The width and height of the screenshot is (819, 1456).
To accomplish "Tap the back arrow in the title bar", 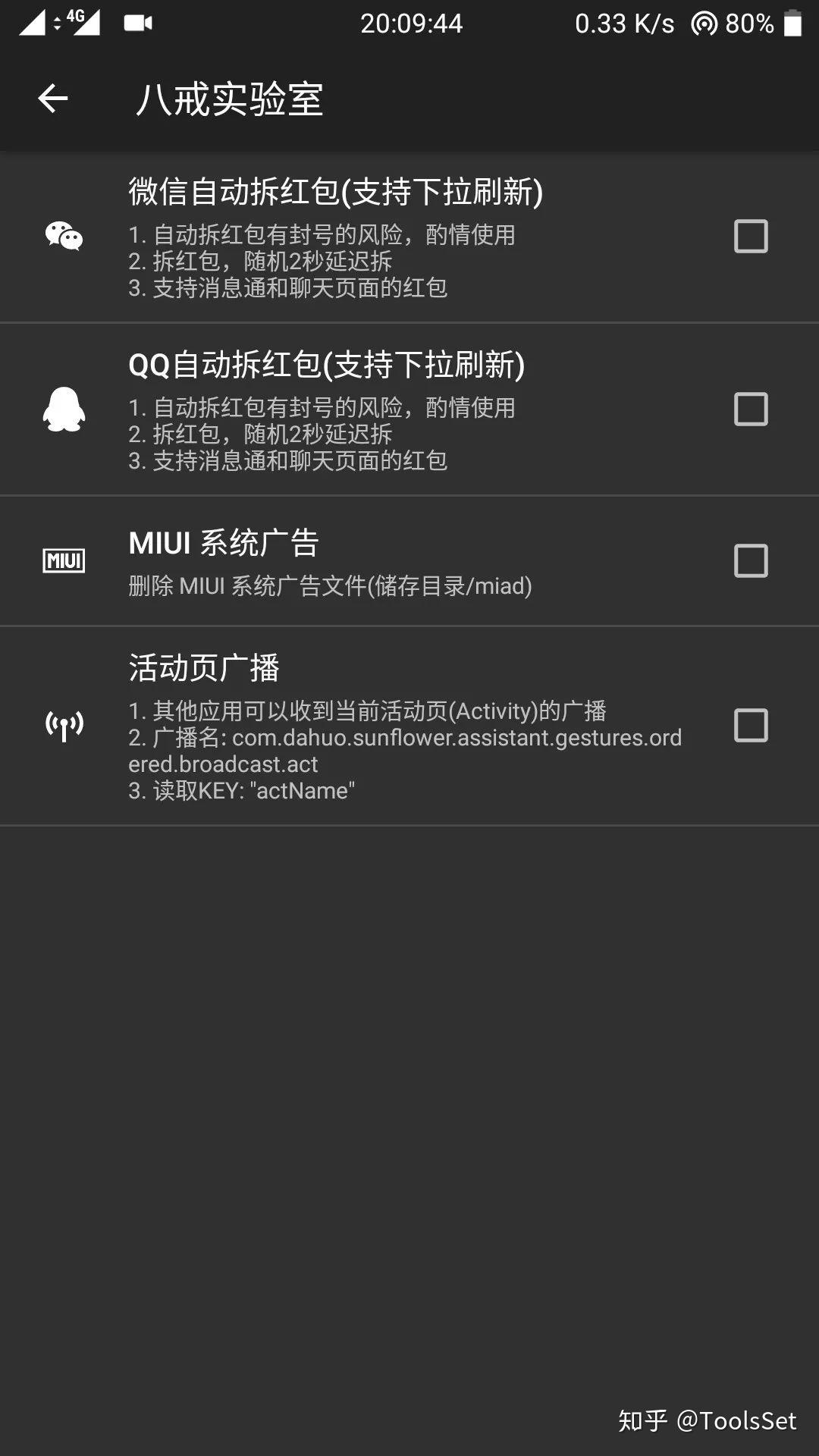I will click(x=51, y=99).
